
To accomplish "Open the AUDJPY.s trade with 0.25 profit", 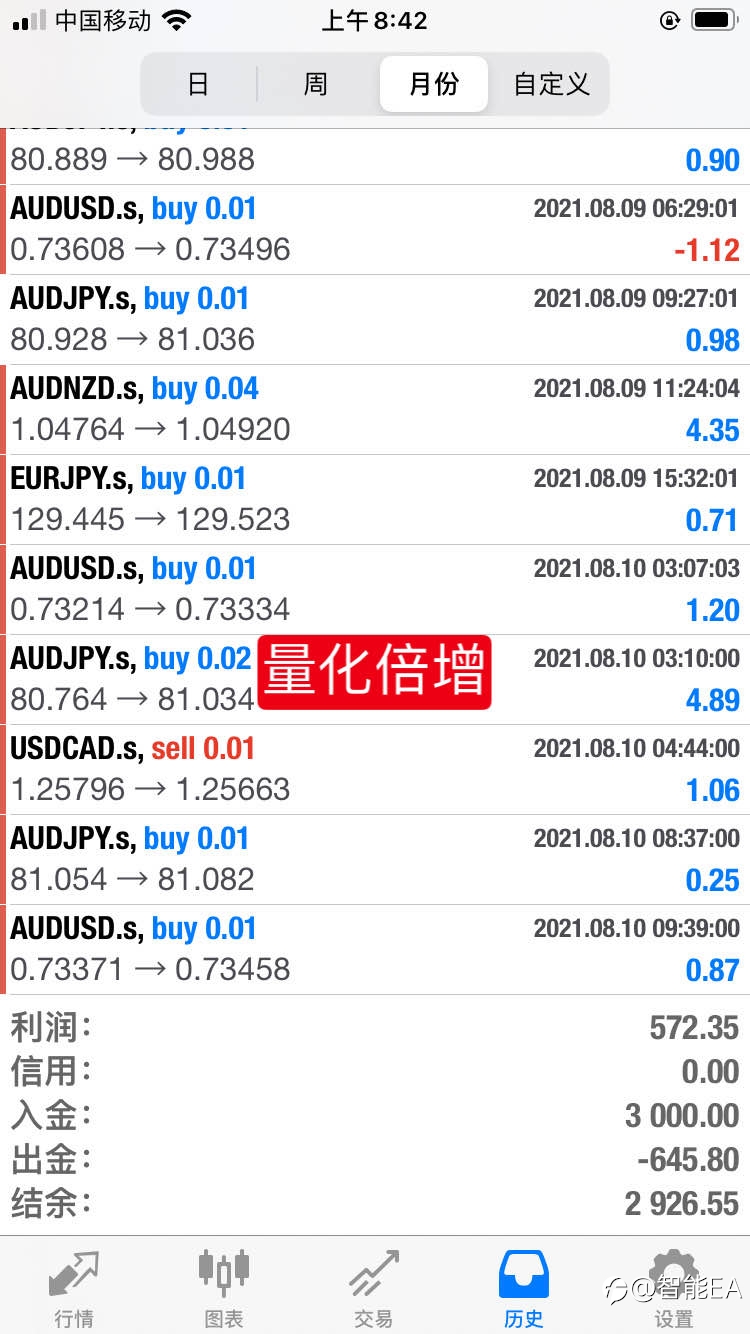I will (375, 860).
